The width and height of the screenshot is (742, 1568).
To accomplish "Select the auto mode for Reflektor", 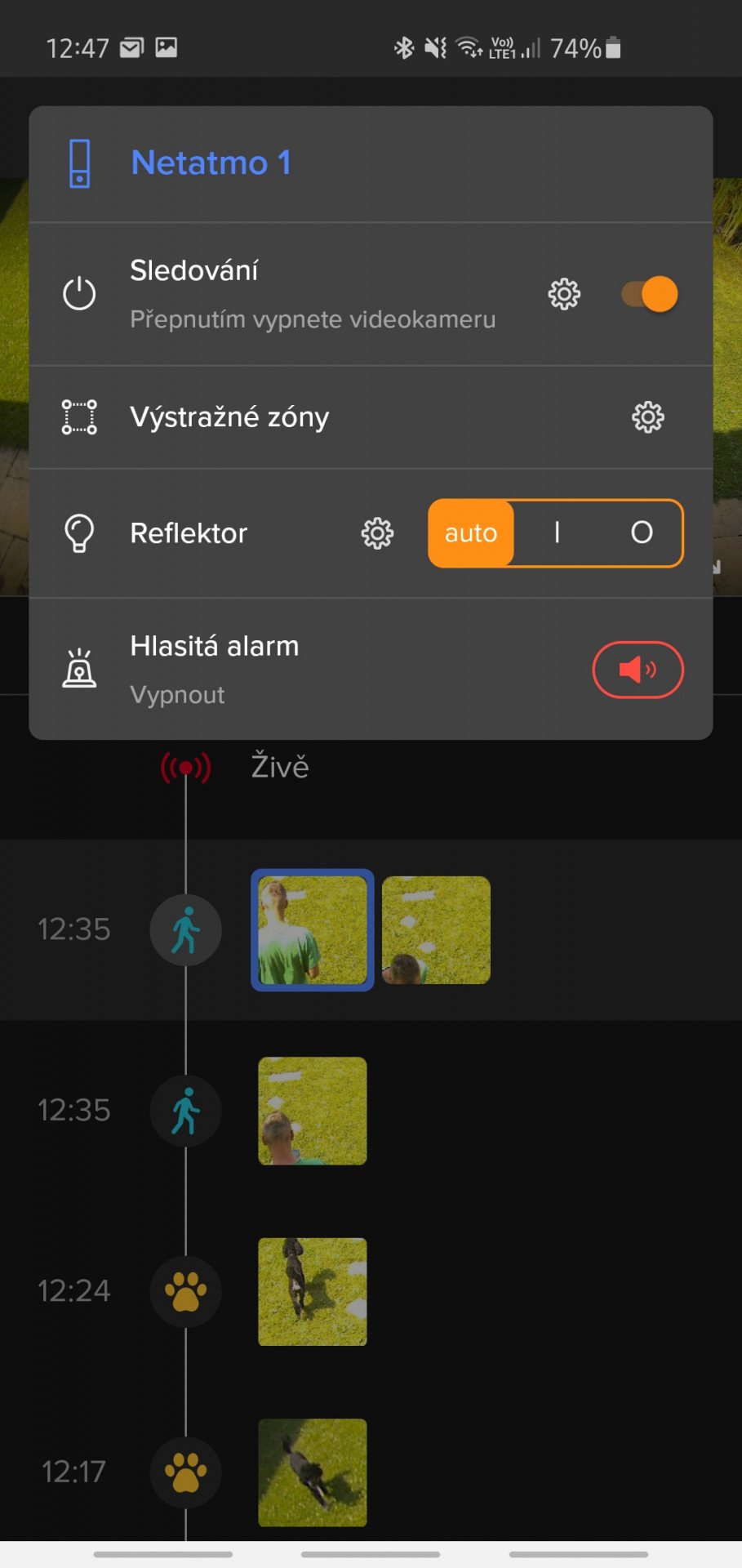I will point(471,533).
